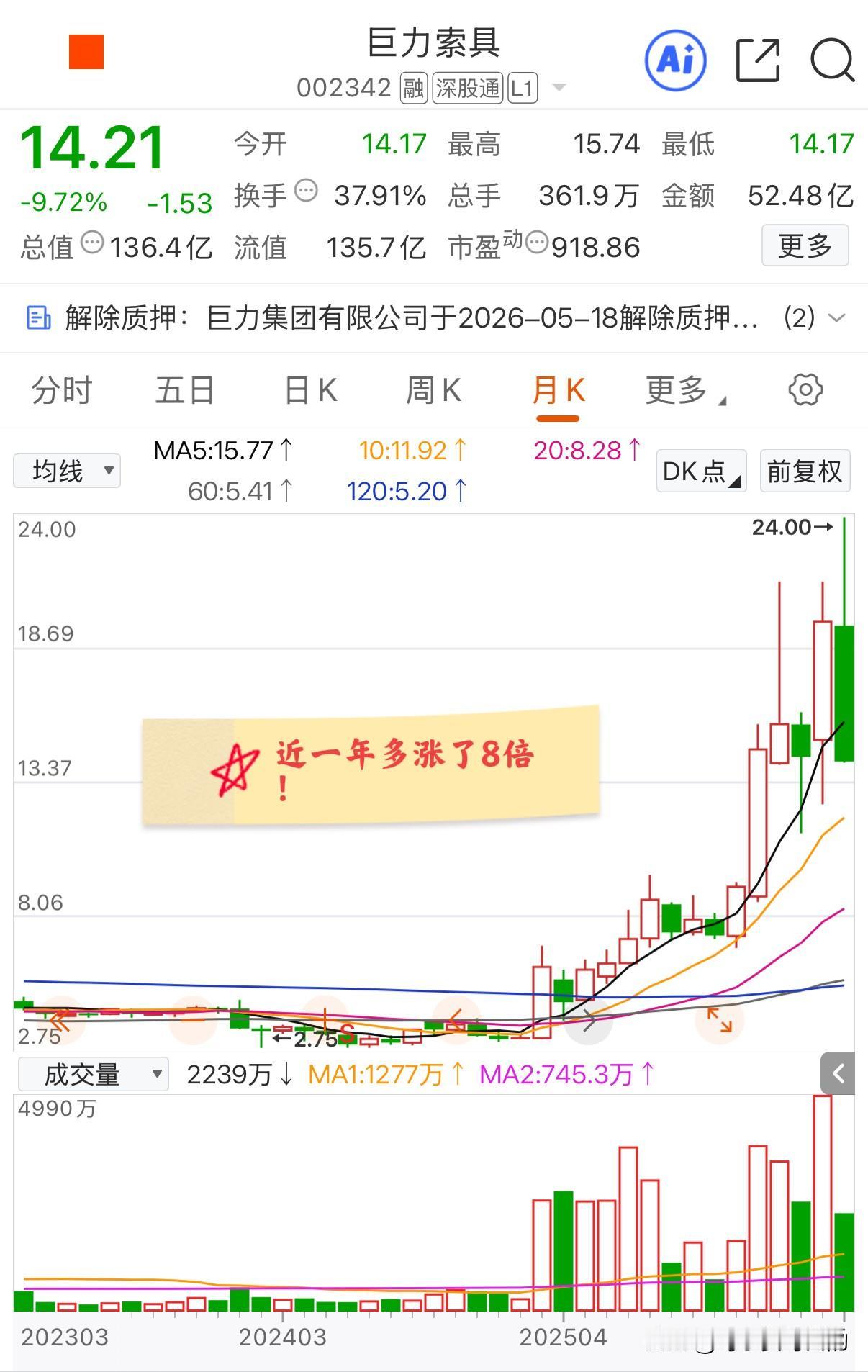This screenshot has height=1372, width=868.
Task: Open the Ai assistant icon
Action: point(675,60)
